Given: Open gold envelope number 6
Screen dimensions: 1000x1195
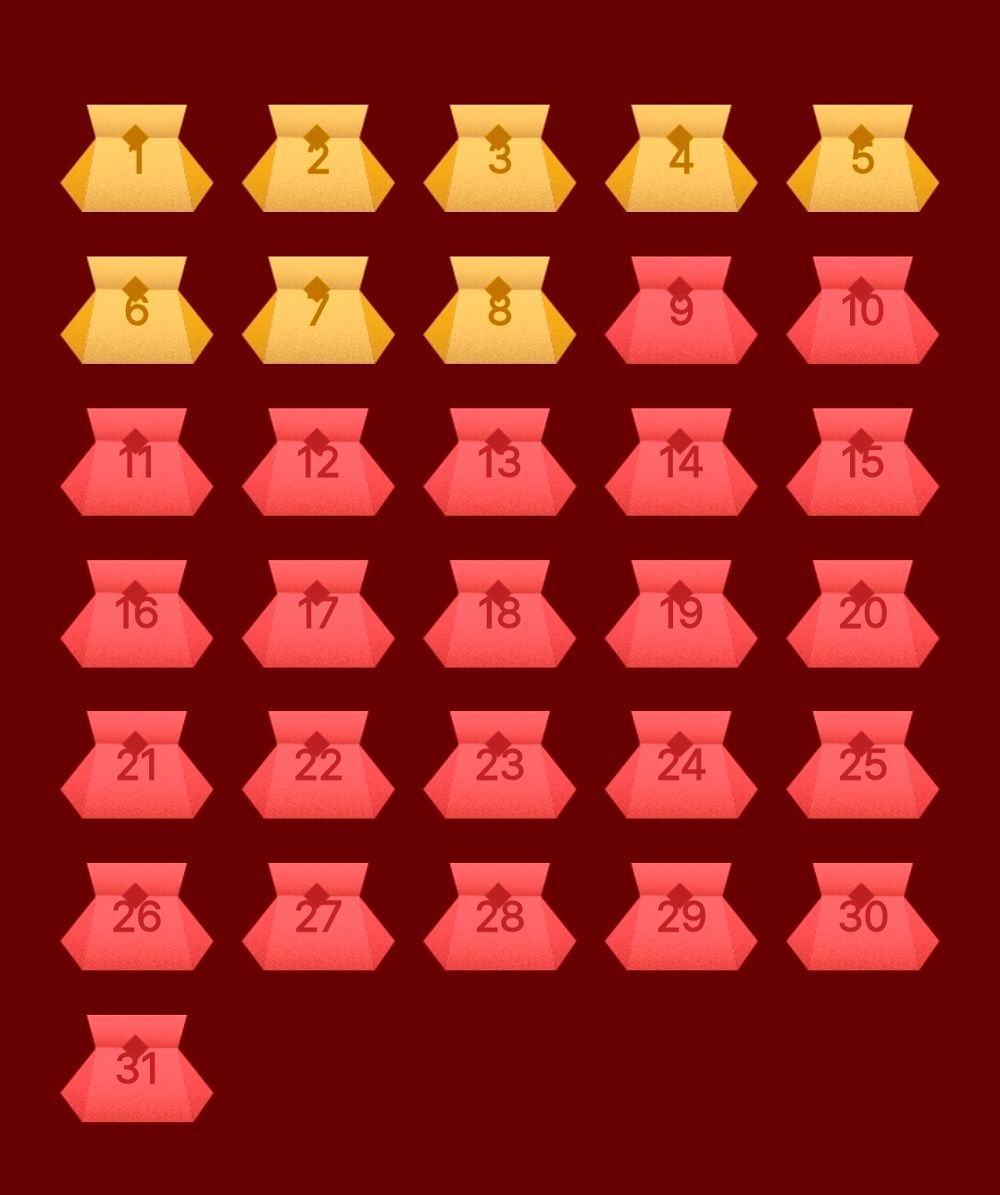Looking at the screenshot, I should pos(137,312).
